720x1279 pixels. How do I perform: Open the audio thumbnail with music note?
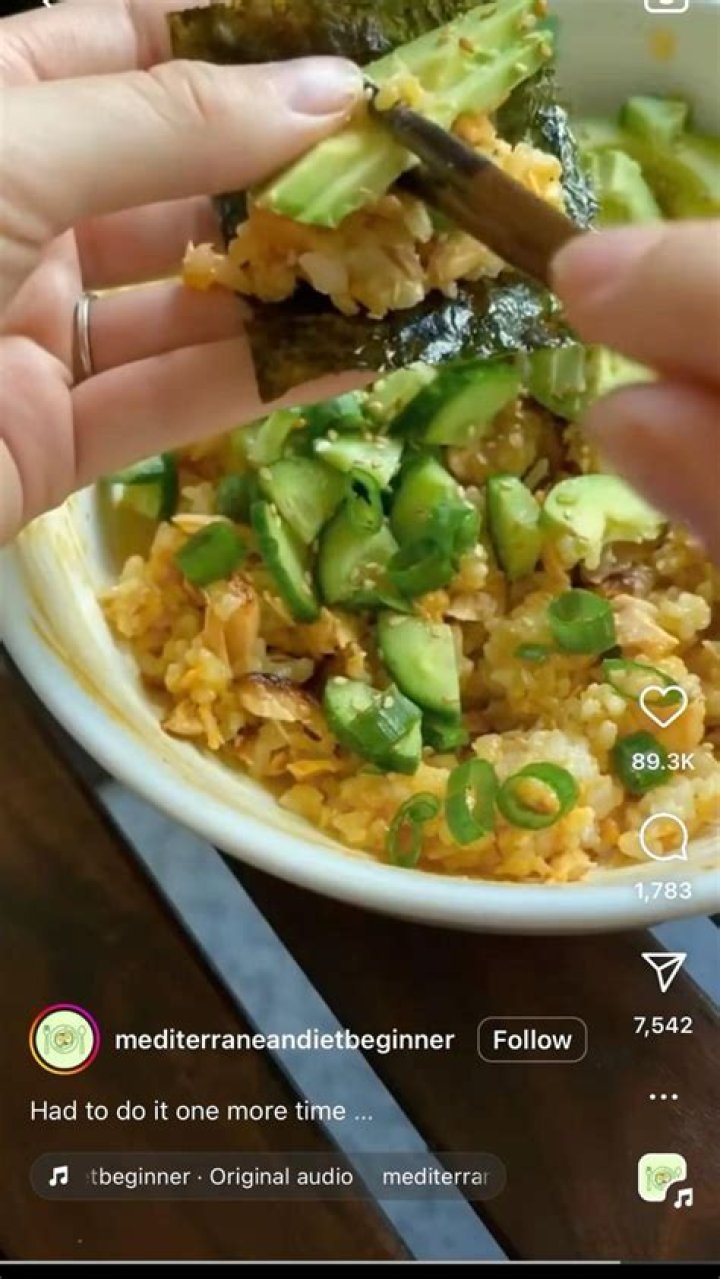pyautogui.click(x=663, y=1178)
